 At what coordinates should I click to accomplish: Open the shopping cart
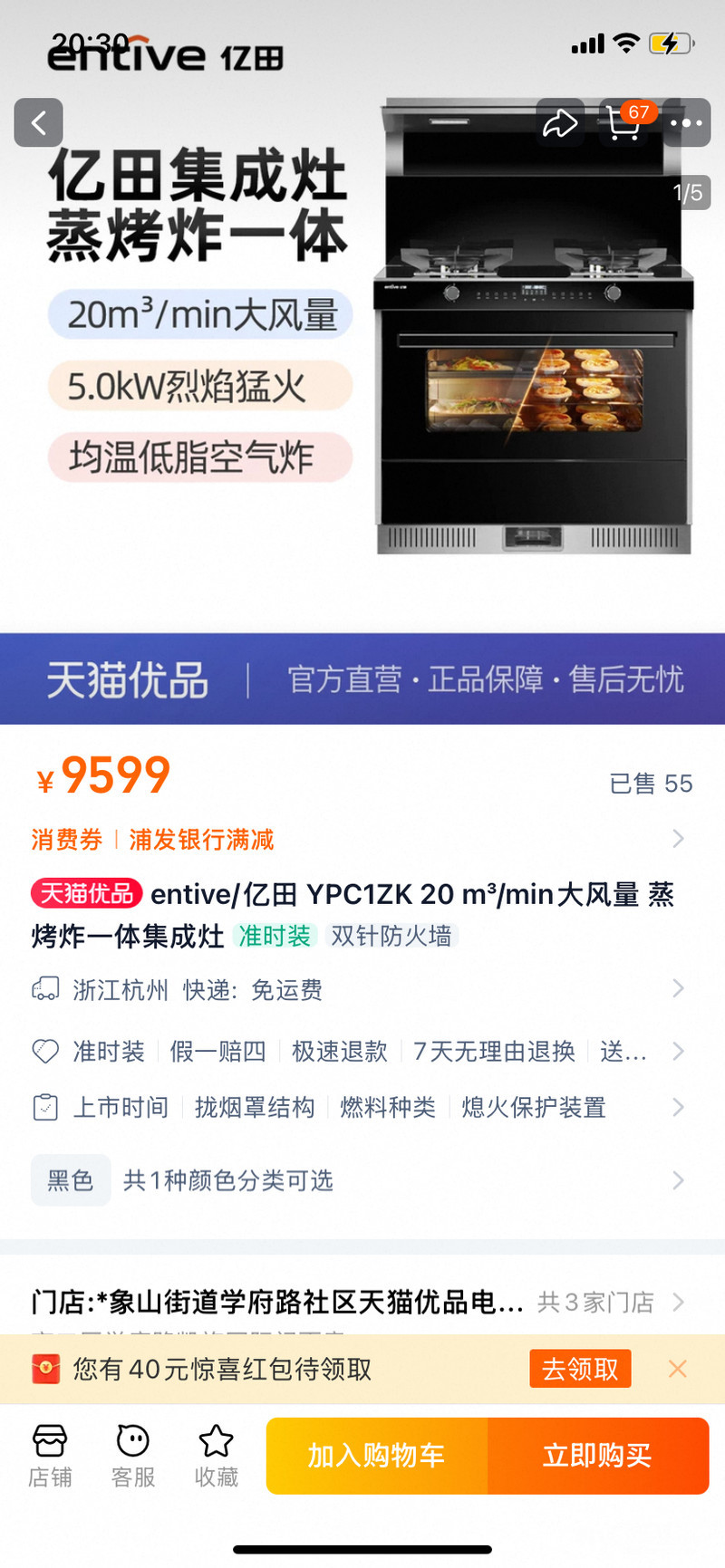click(623, 122)
